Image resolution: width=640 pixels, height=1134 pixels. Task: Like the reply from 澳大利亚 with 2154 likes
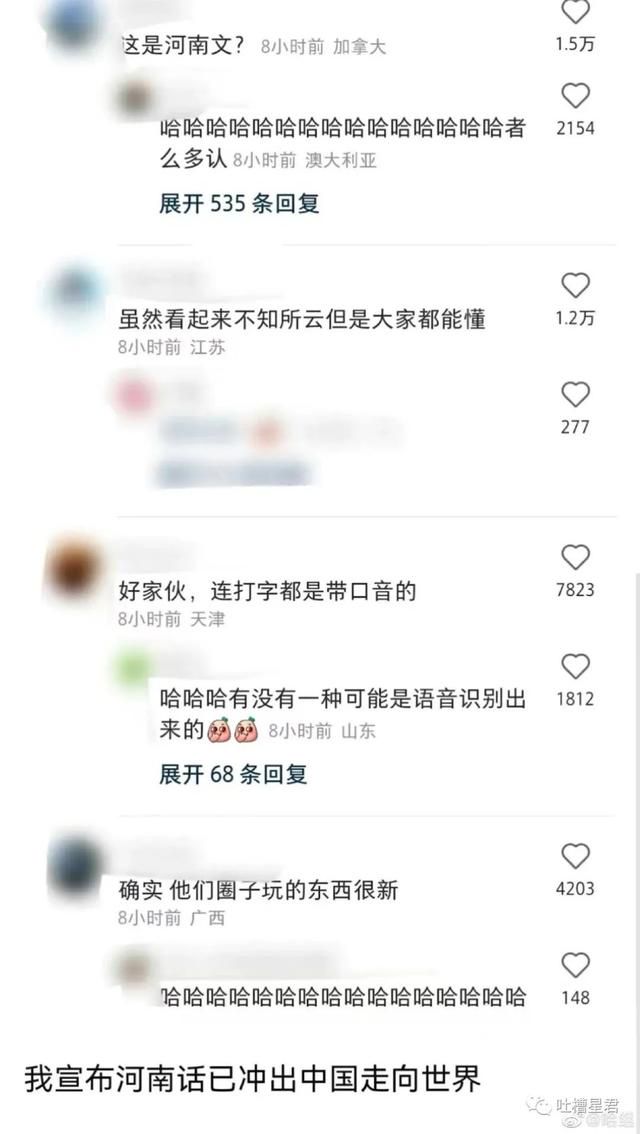(x=576, y=95)
